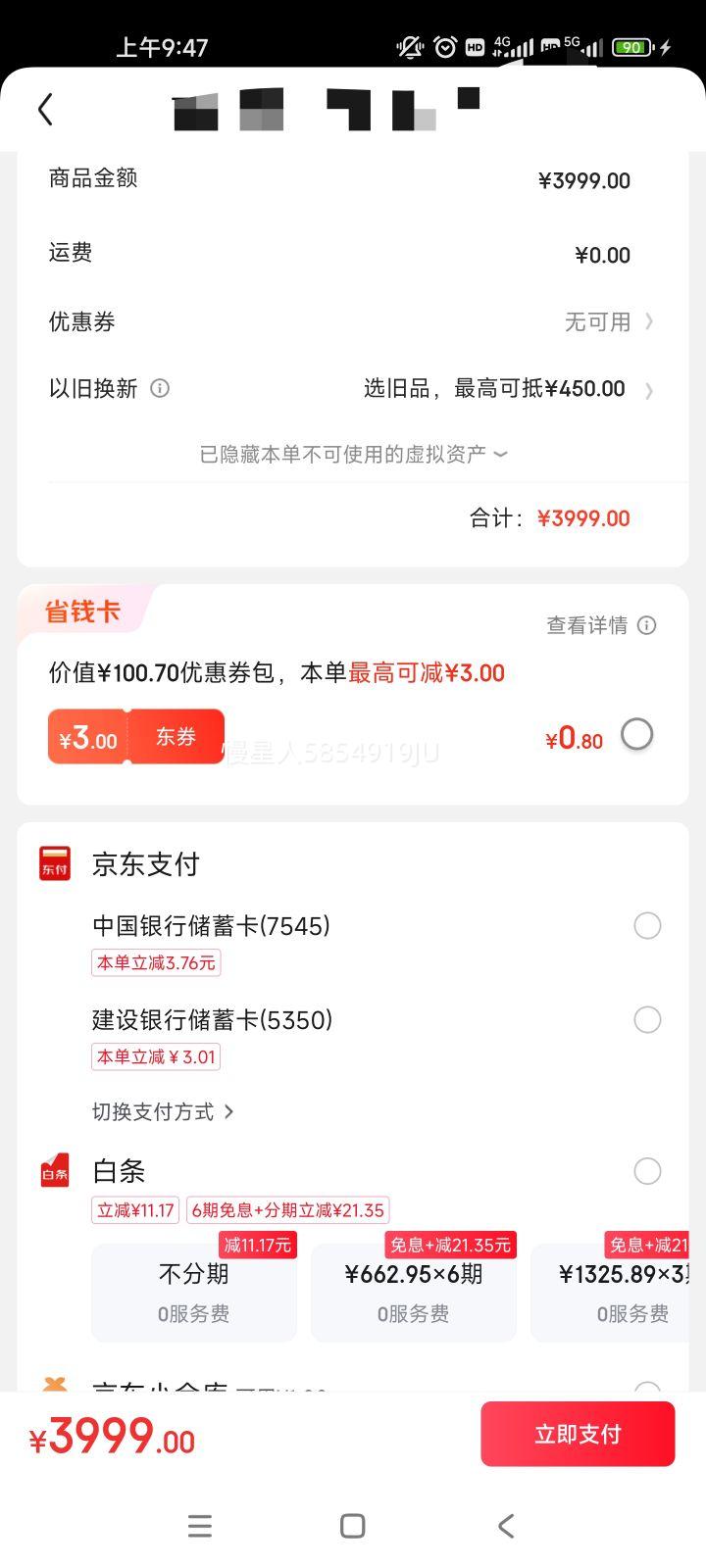Go back using the top-left arrow
This screenshot has height=1568, width=706.
(x=45, y=109)
